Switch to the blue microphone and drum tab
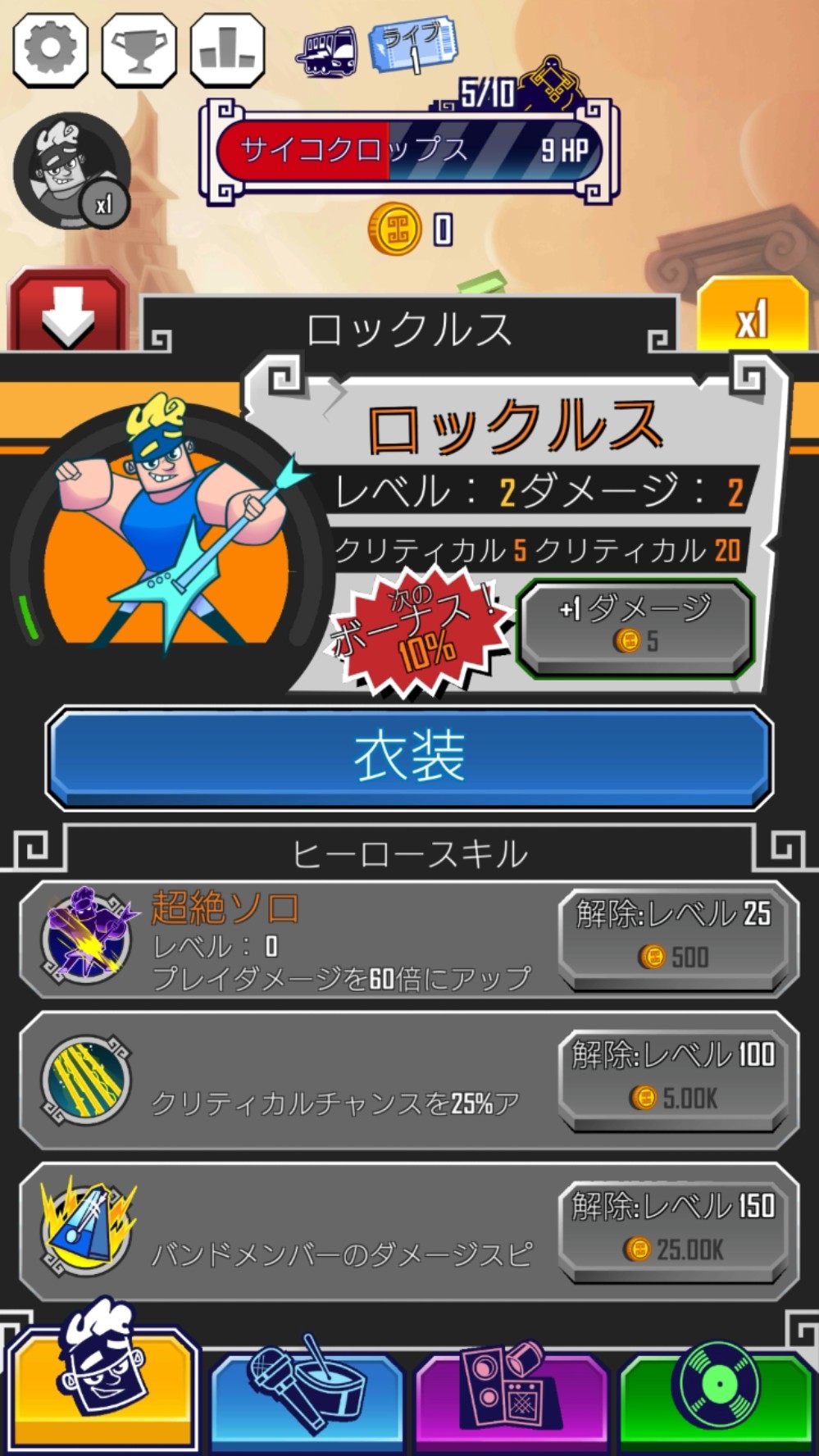Image resolution: width=819 pixels, height=1456 pixels. click(x=307, y=1394)
